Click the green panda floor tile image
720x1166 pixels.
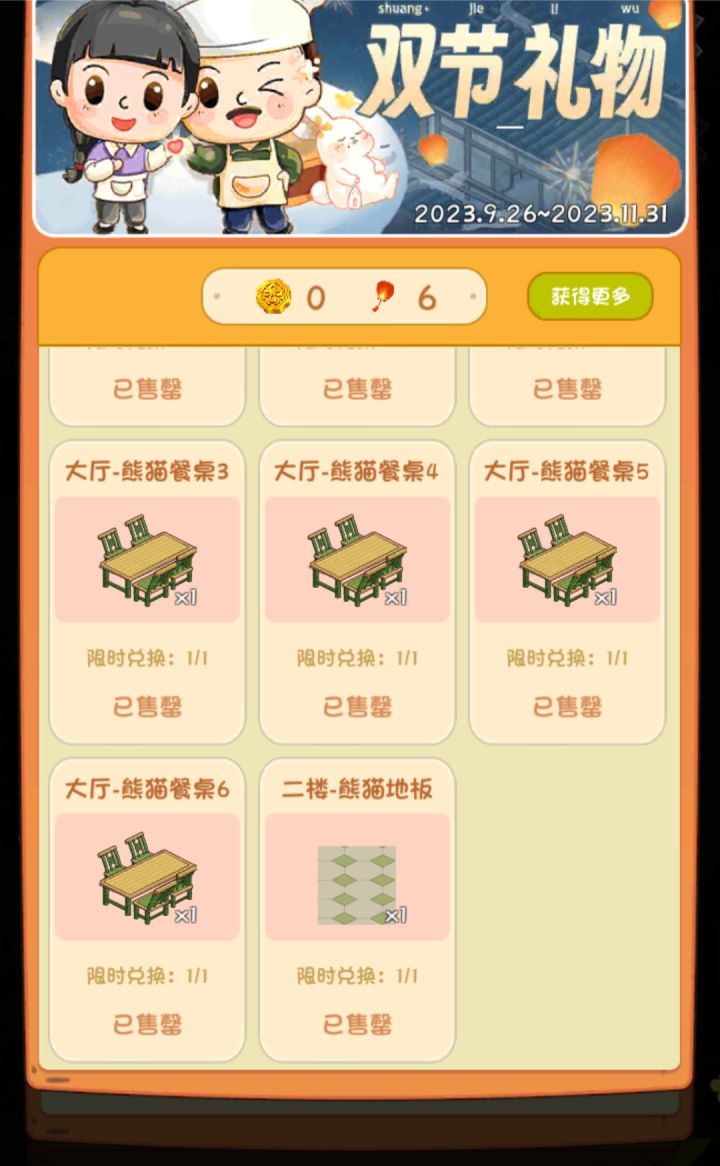pos(357,875)
